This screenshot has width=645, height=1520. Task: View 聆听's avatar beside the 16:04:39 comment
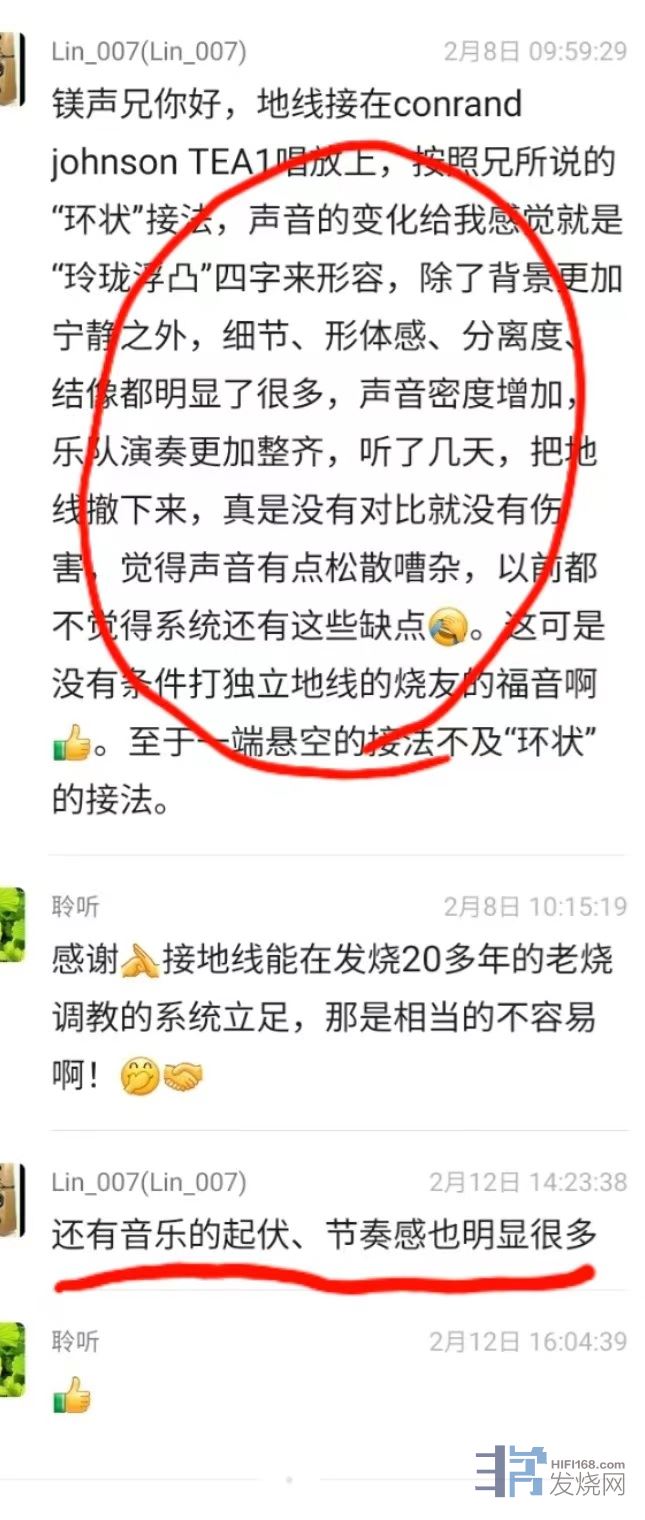click(x=10, y=1358)
